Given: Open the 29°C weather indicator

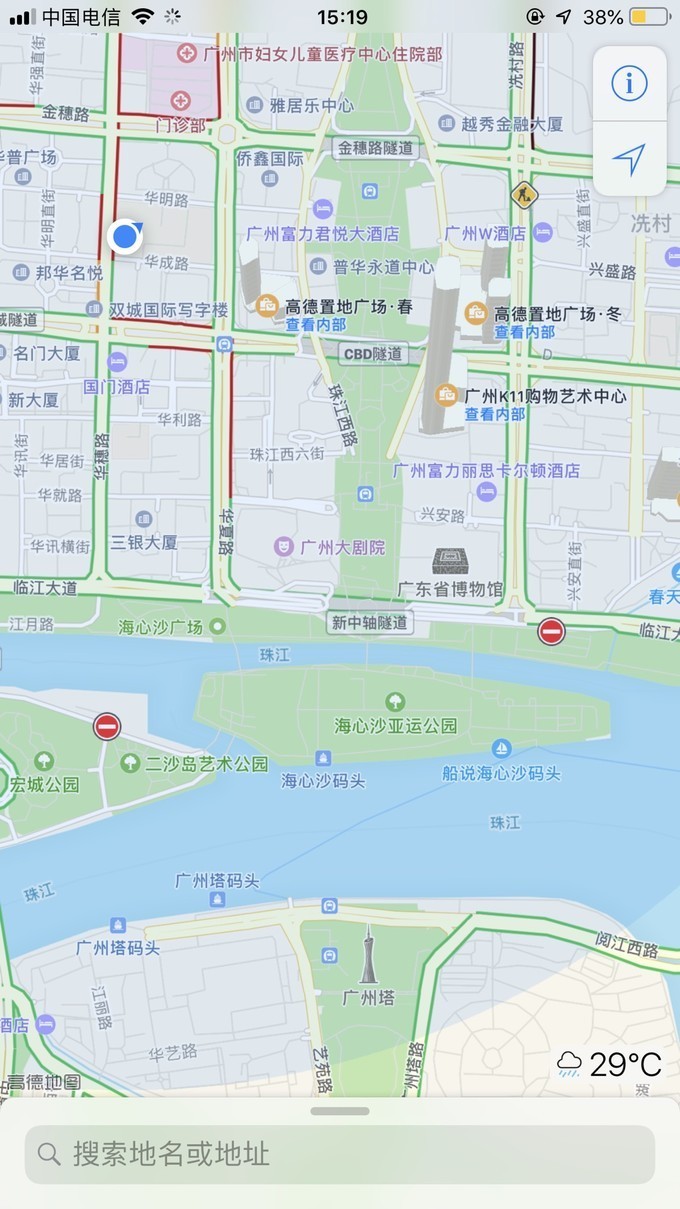Looking at the screenshot, I should click(x=610, y=1065).
